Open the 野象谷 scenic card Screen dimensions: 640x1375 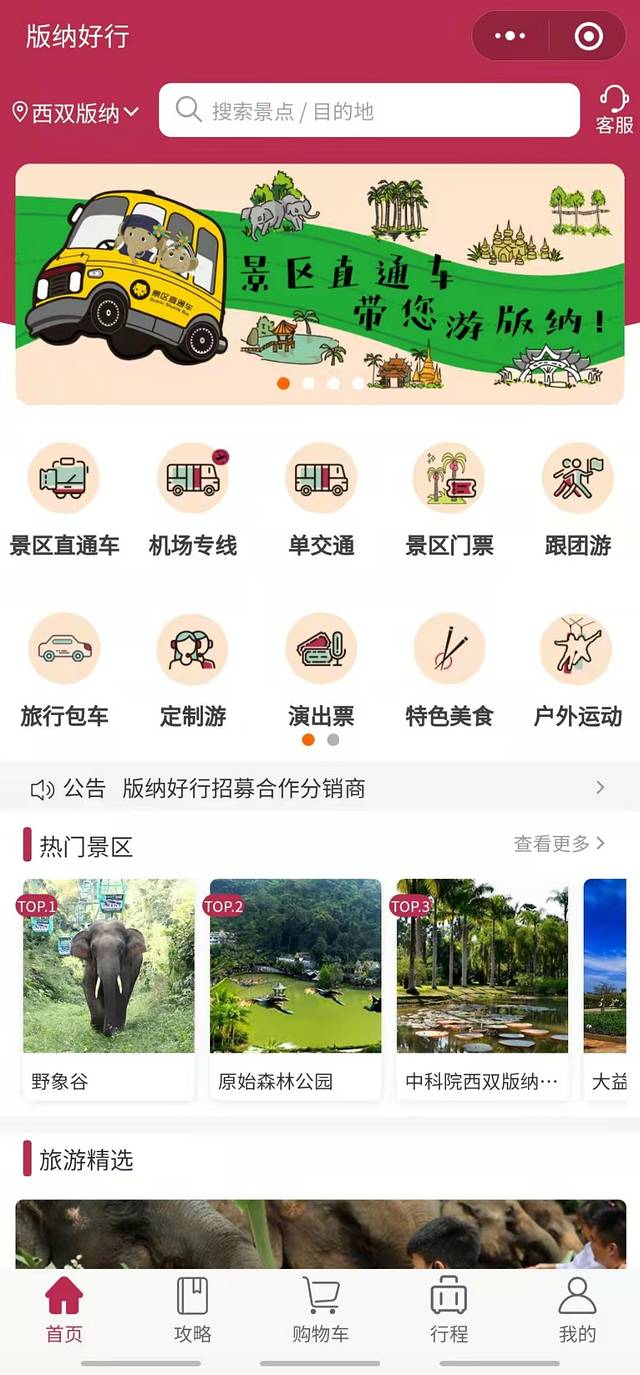pyautogui.click(x=108, y=988)
